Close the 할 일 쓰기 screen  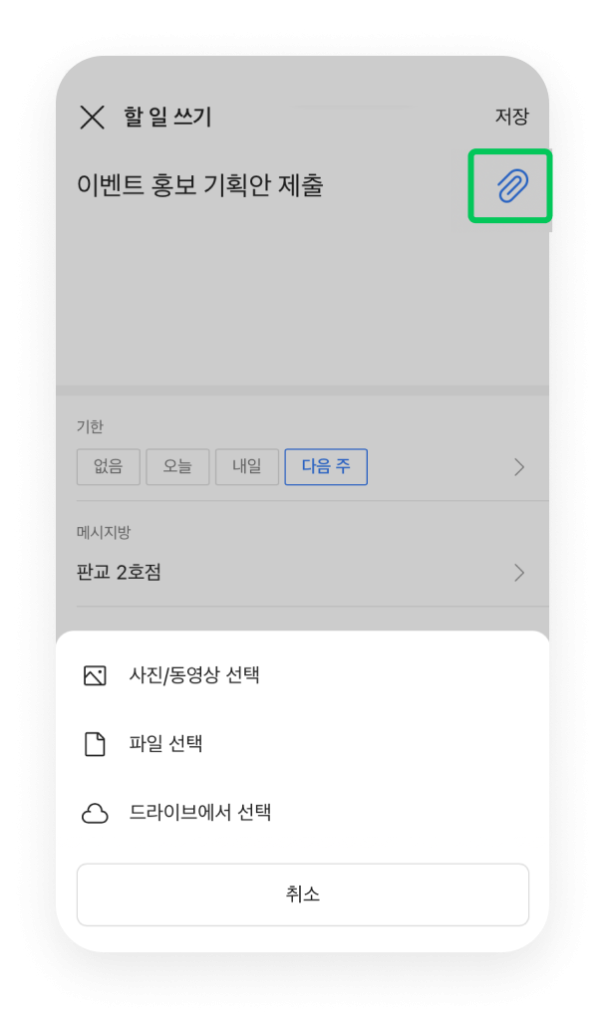point(92,117)
